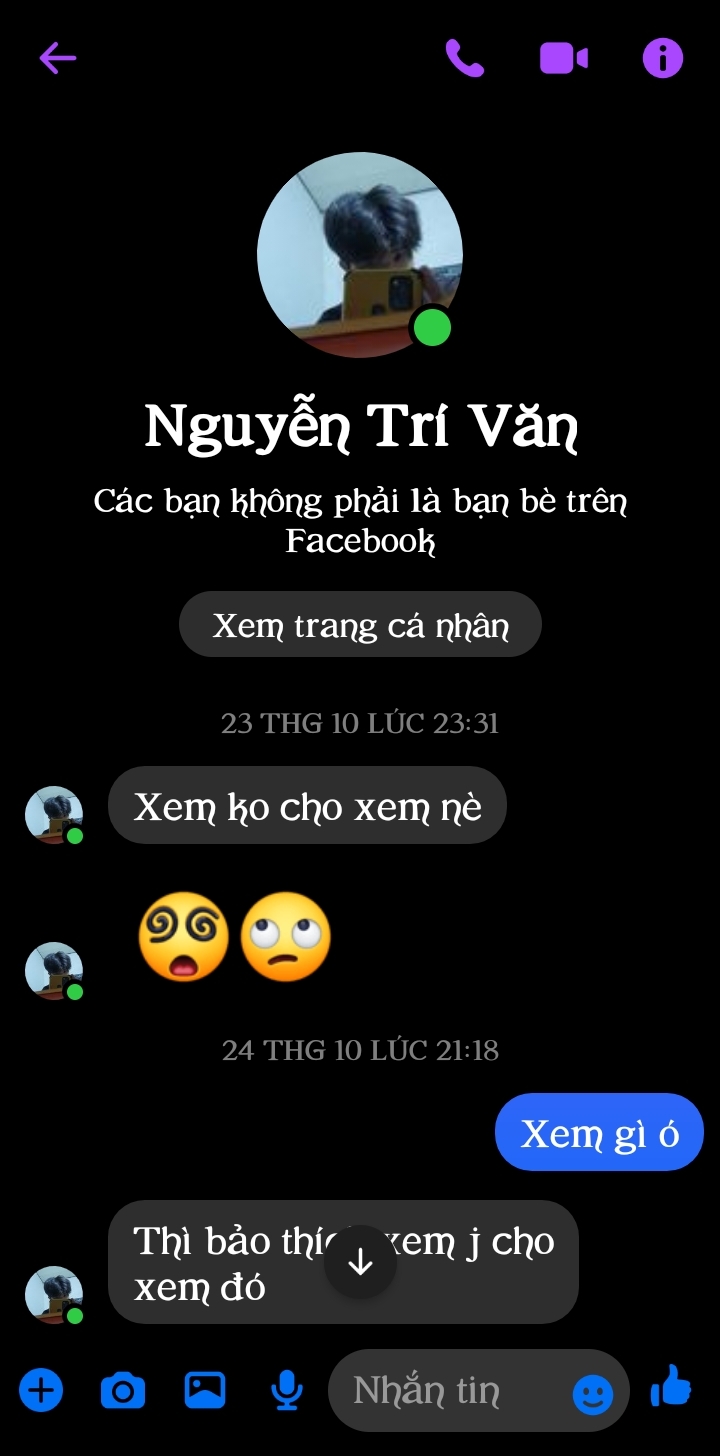Image resolution: width=720 pixels, height=1456 pixels.
Task: Start a voice call with Nguyễn Trí Văn
Action: click(x=464, y=58)
